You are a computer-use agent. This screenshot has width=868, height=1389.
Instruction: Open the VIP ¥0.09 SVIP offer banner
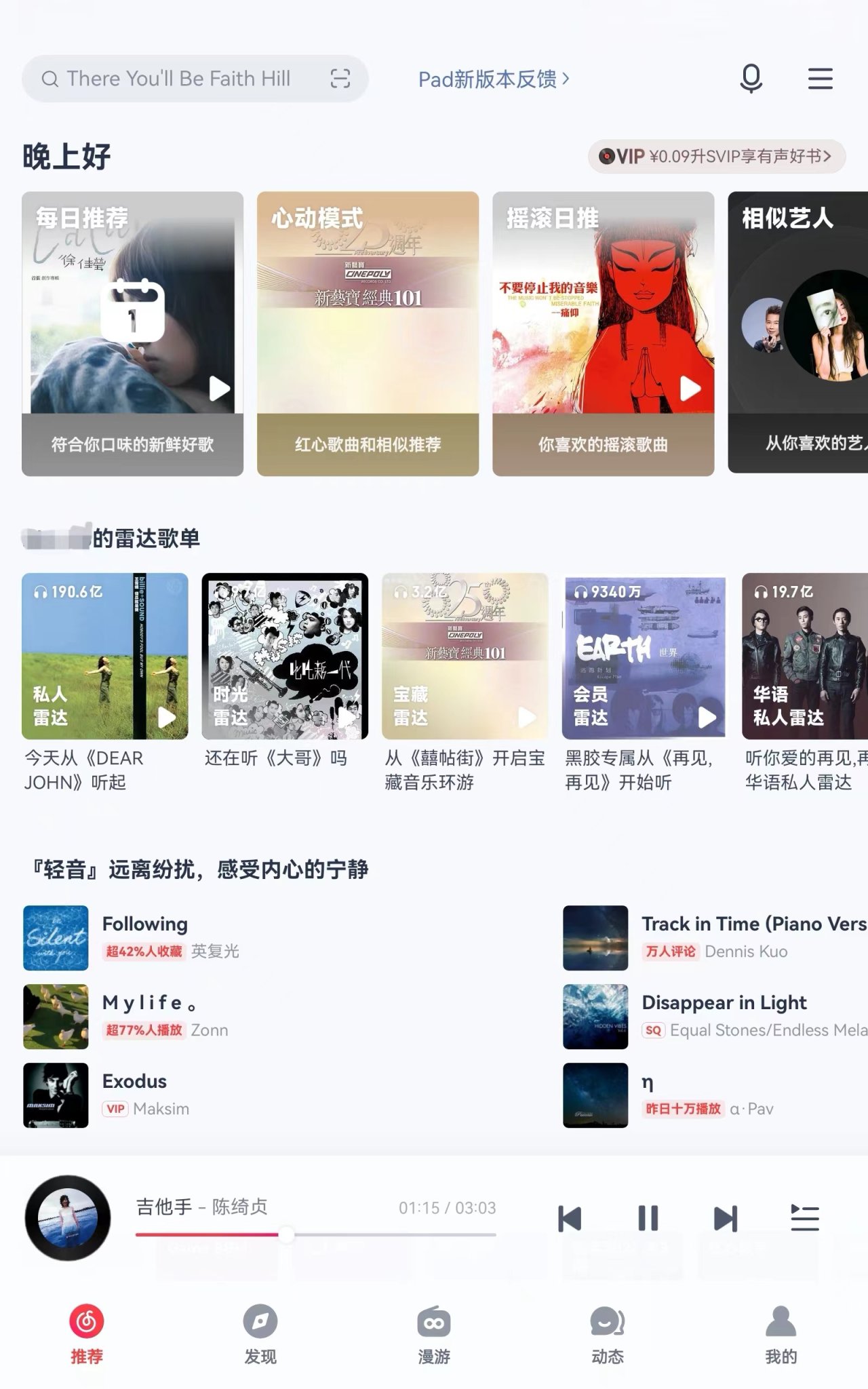pyautogui.click(x=717, y=157)
